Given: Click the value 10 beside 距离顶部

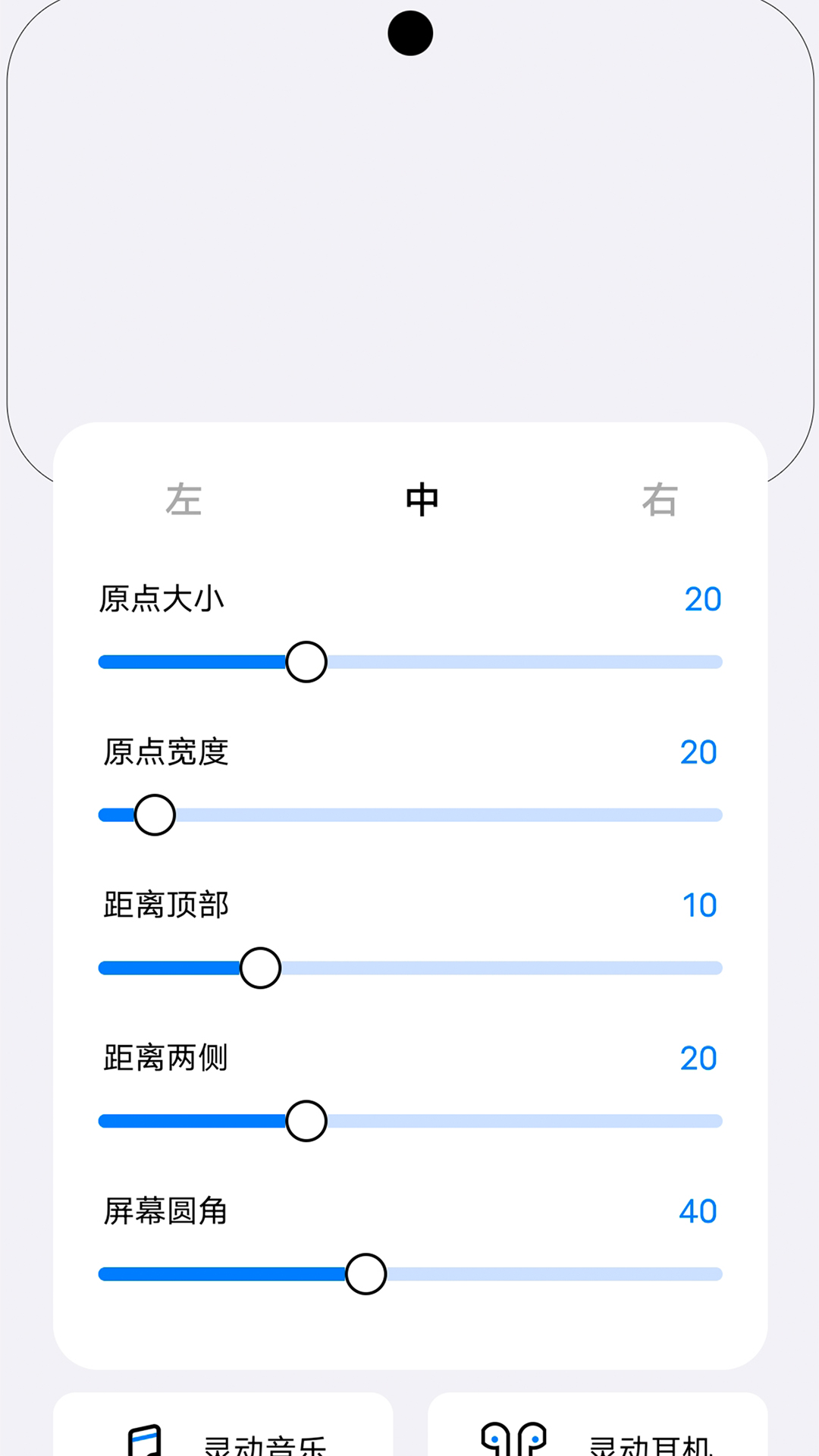Looking at the screenshot, I should [x=698, y=905].
